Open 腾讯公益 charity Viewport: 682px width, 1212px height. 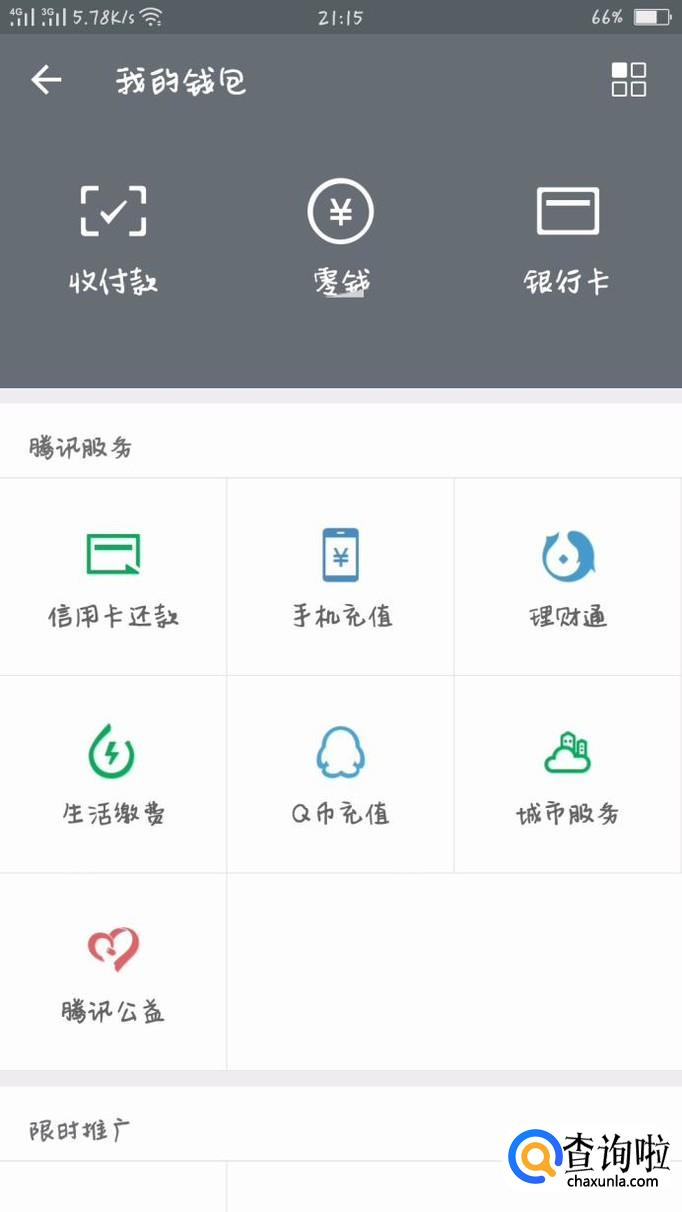pyautogui.click(x=113, y=972)
